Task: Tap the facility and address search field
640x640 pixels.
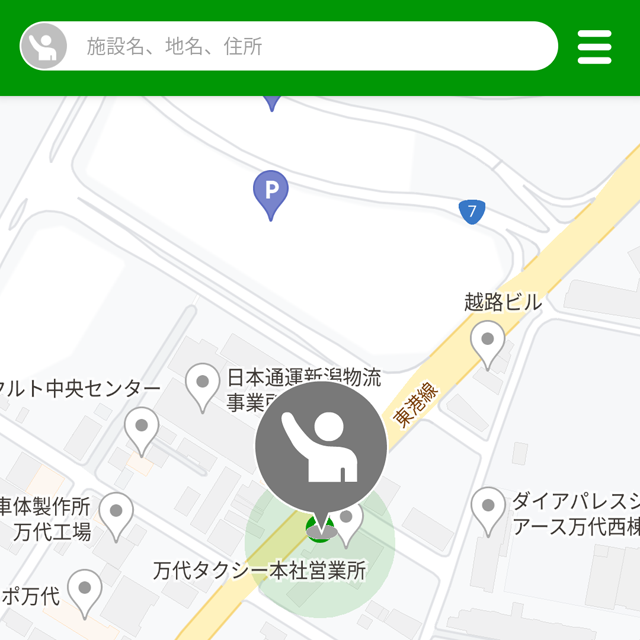Action: 310,46
